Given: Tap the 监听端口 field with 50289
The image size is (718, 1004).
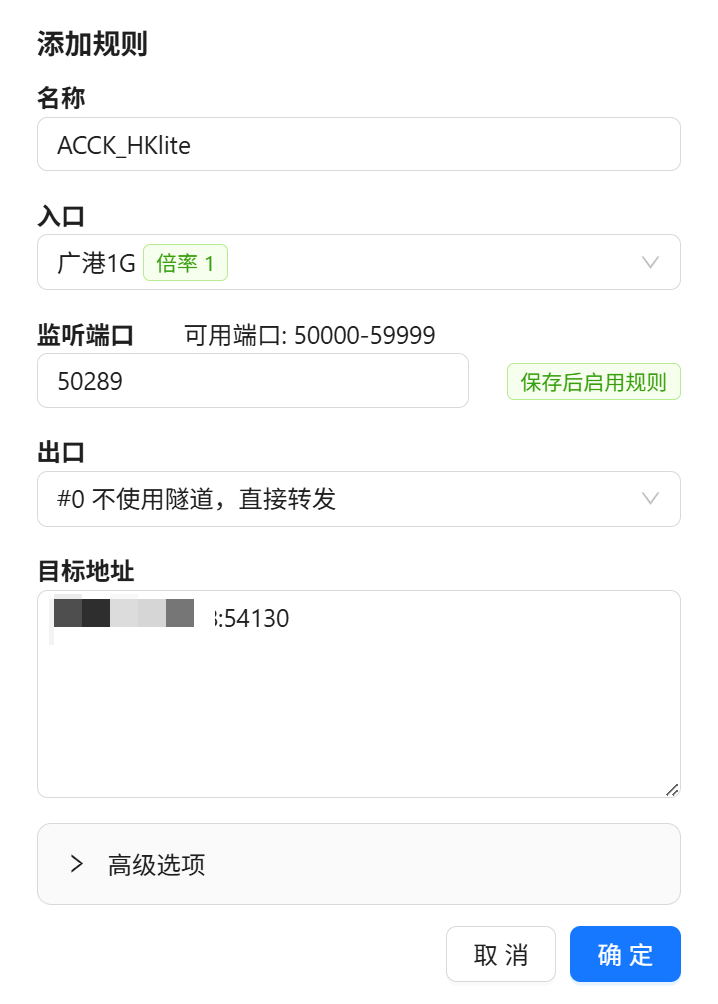Looking at the screenshot, I should 252,381.
